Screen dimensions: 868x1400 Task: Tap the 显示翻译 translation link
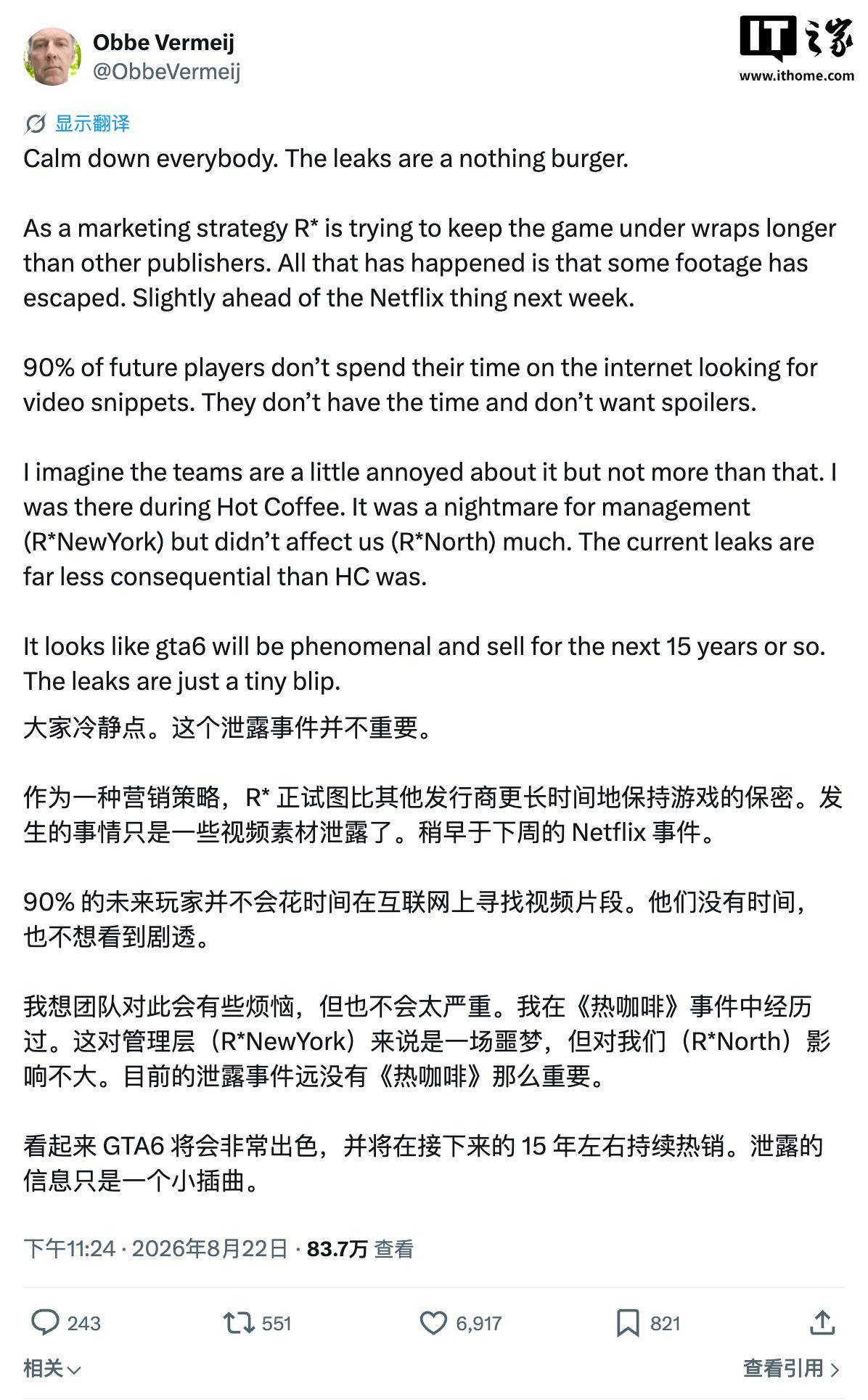pyautogui.click(x=92, y=123)
